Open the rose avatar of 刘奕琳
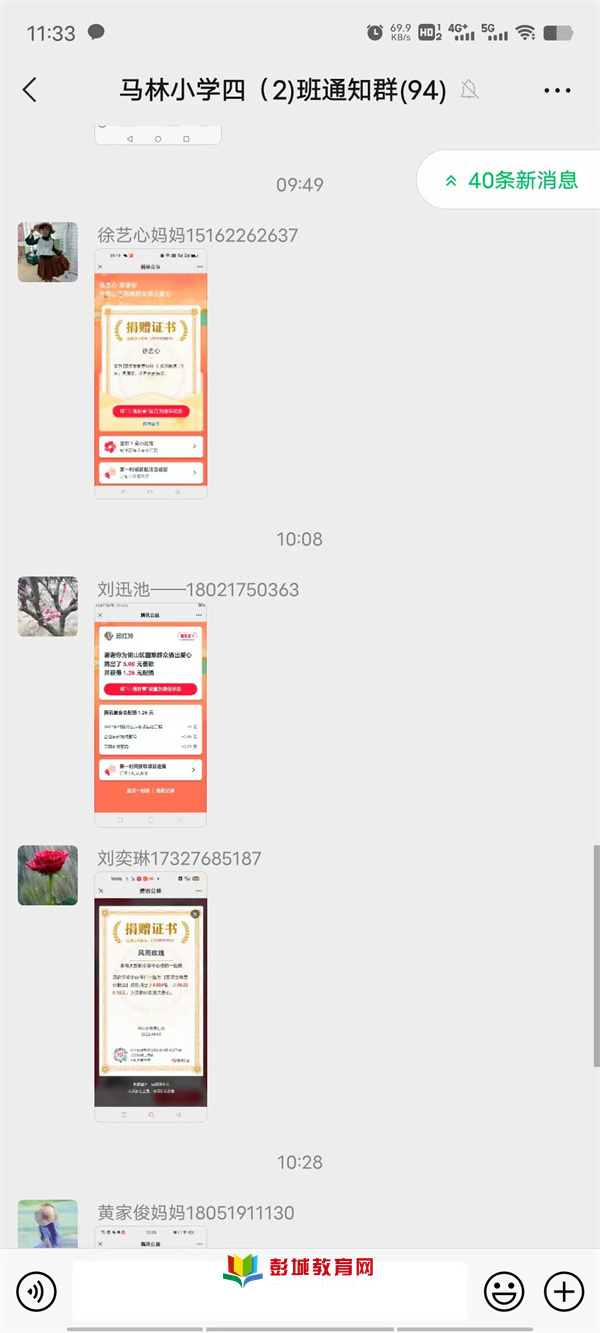 point(48,875)
